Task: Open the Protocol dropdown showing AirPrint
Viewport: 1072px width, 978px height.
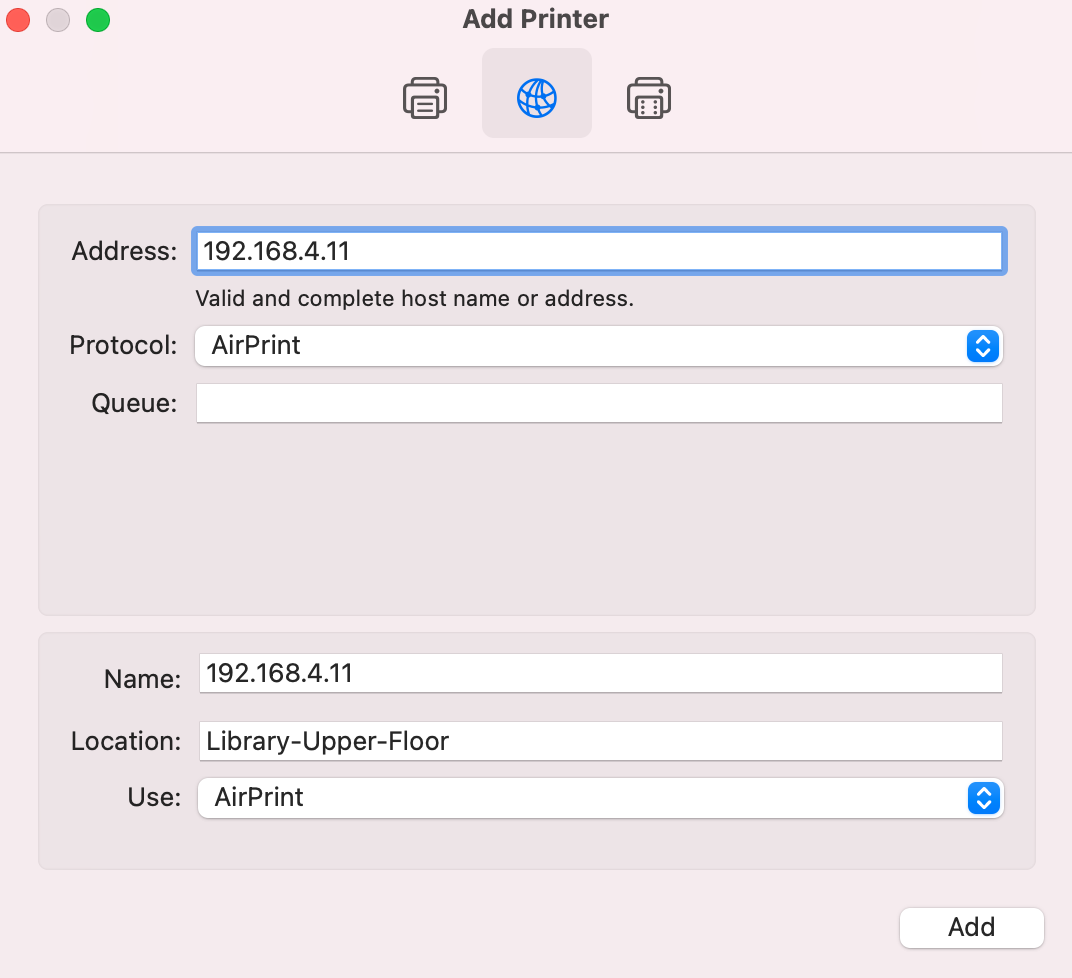Action: pos(598,346)
